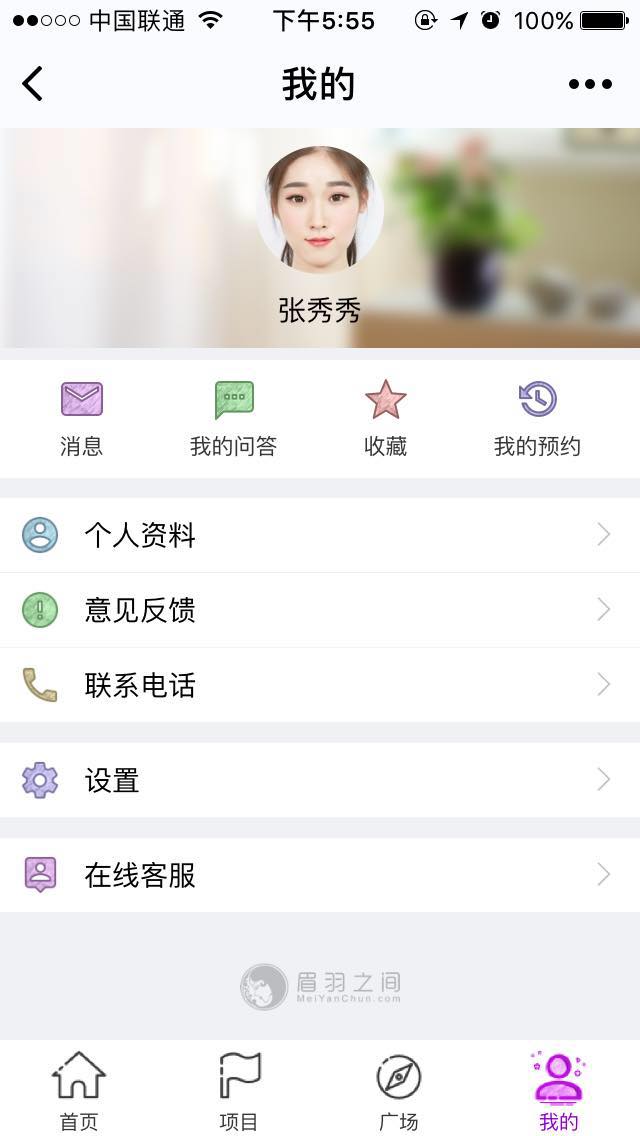Viewport: 640px width, 1136px height.
Task: Open 消息 messages
Action: click(81, 419)
